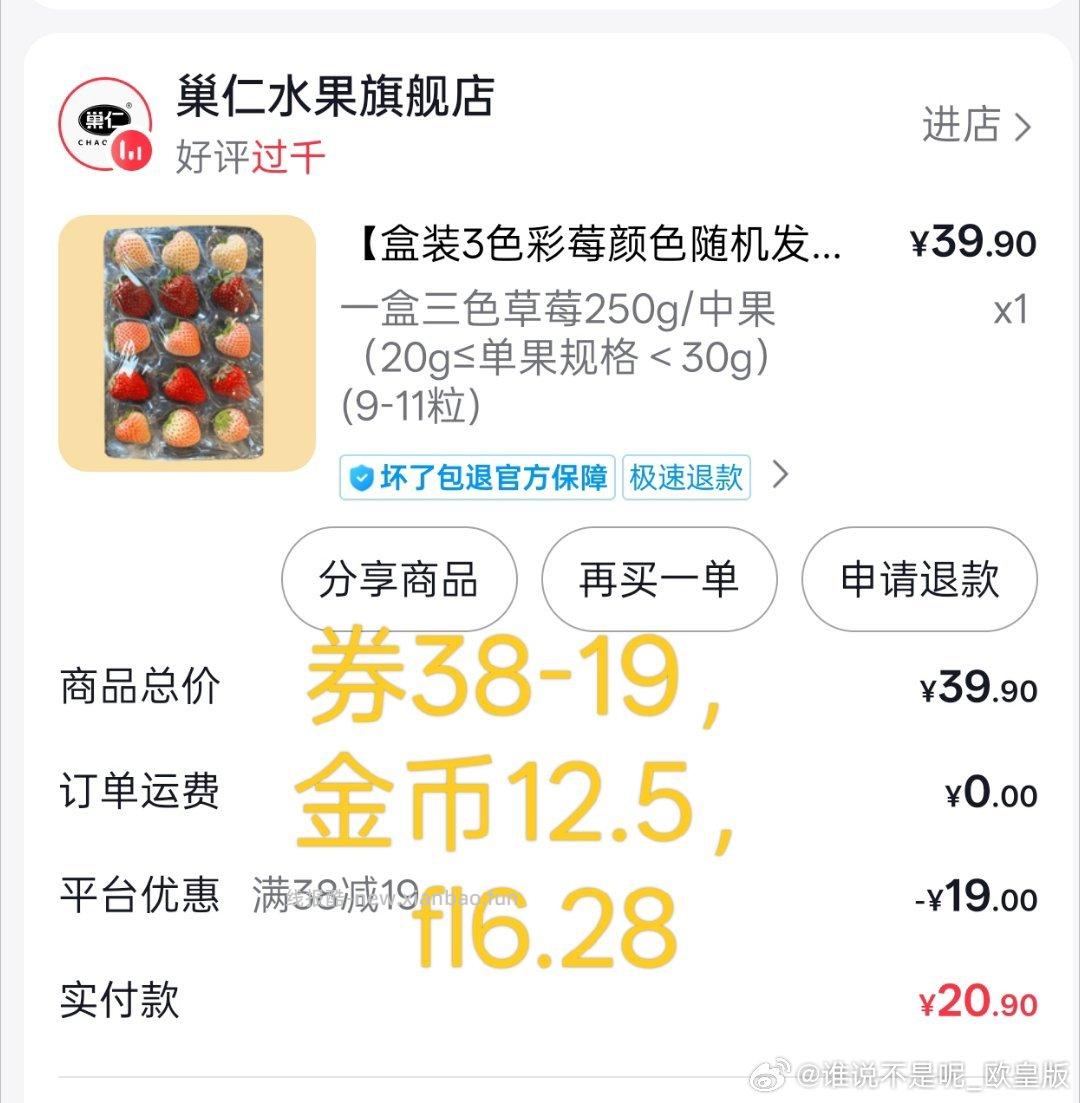Open the 极速退款 service badge

(686, 478)
